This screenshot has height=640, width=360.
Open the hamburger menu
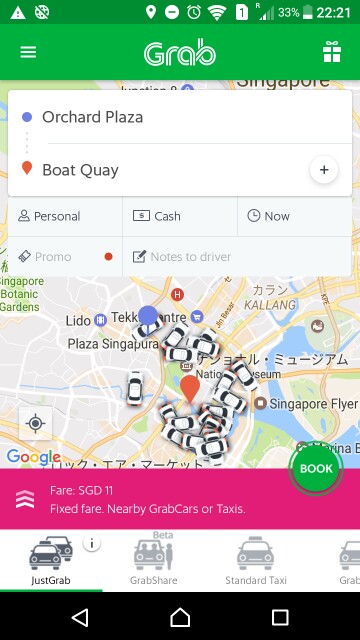(28, 52)
